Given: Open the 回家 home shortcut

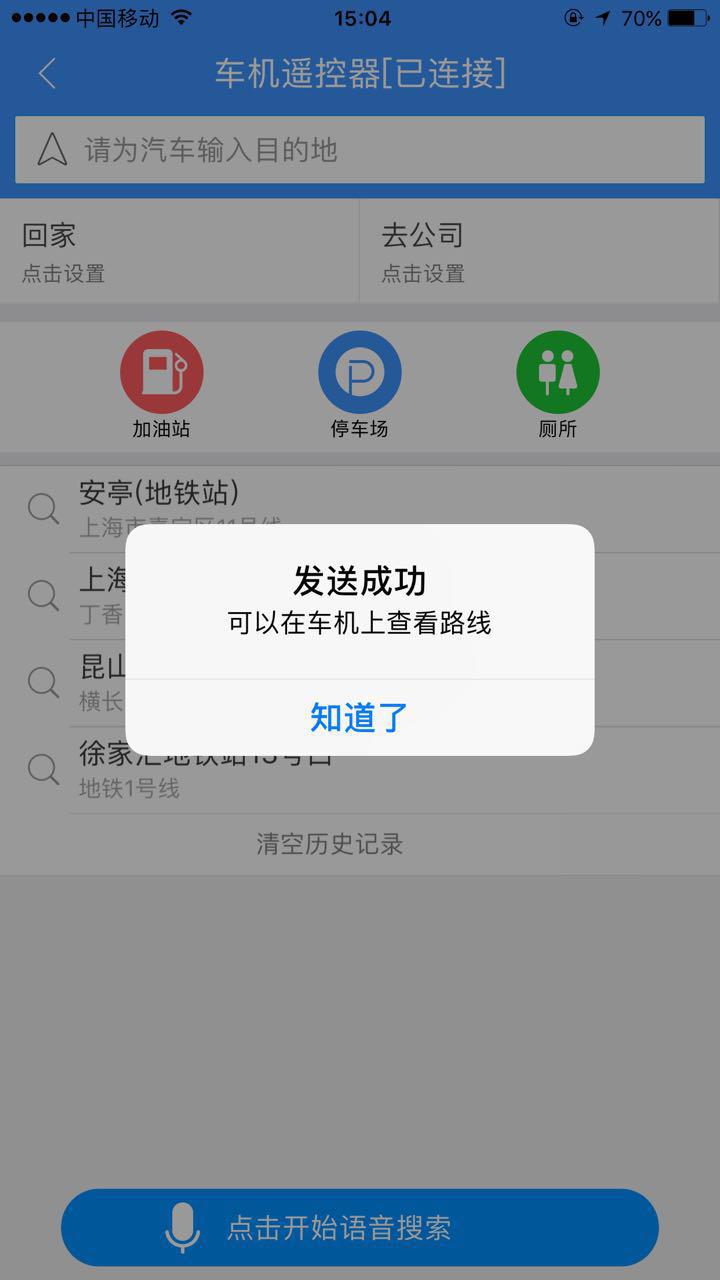Looking at the screenshot, I should (179, 252).
